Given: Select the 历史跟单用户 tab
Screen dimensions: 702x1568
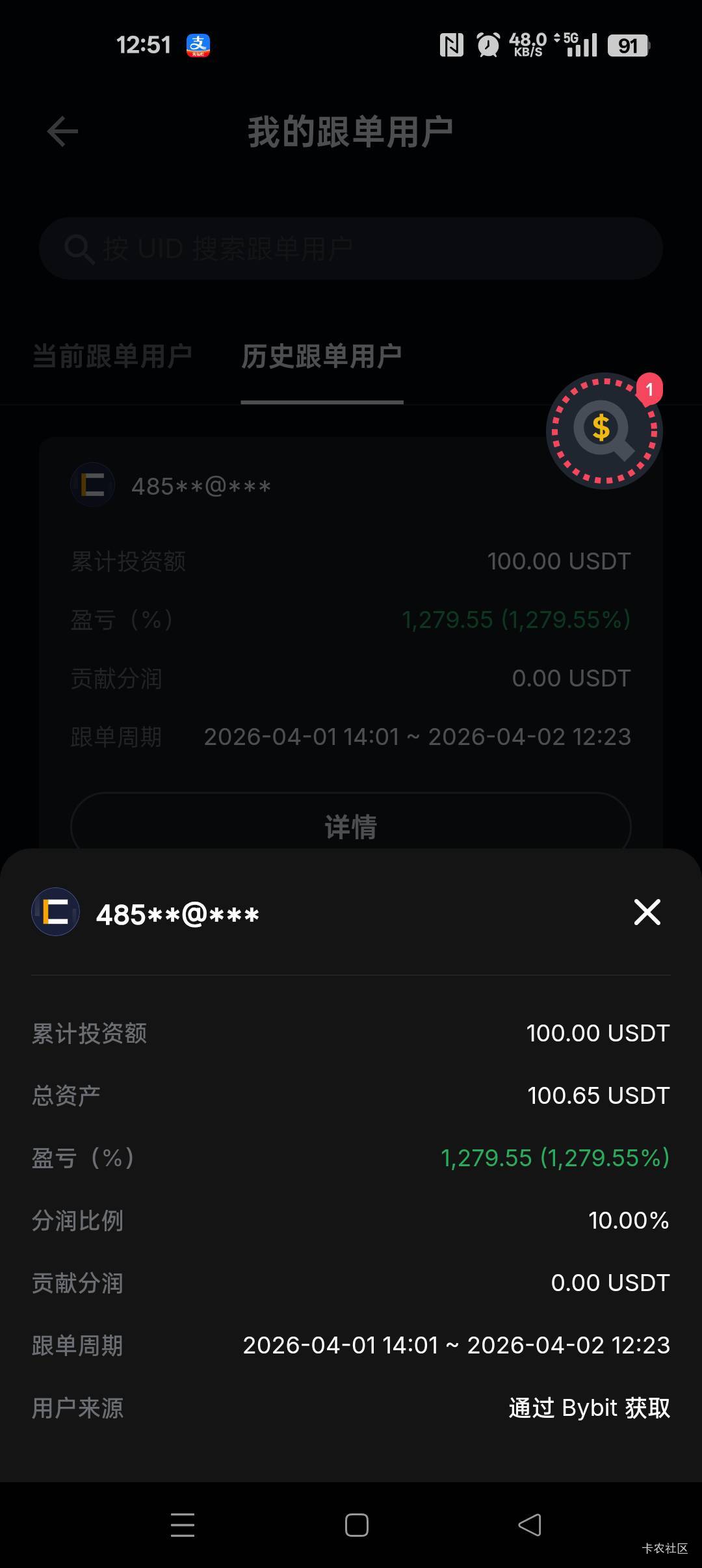Looking at the screenshot, I should click(322, 356).
